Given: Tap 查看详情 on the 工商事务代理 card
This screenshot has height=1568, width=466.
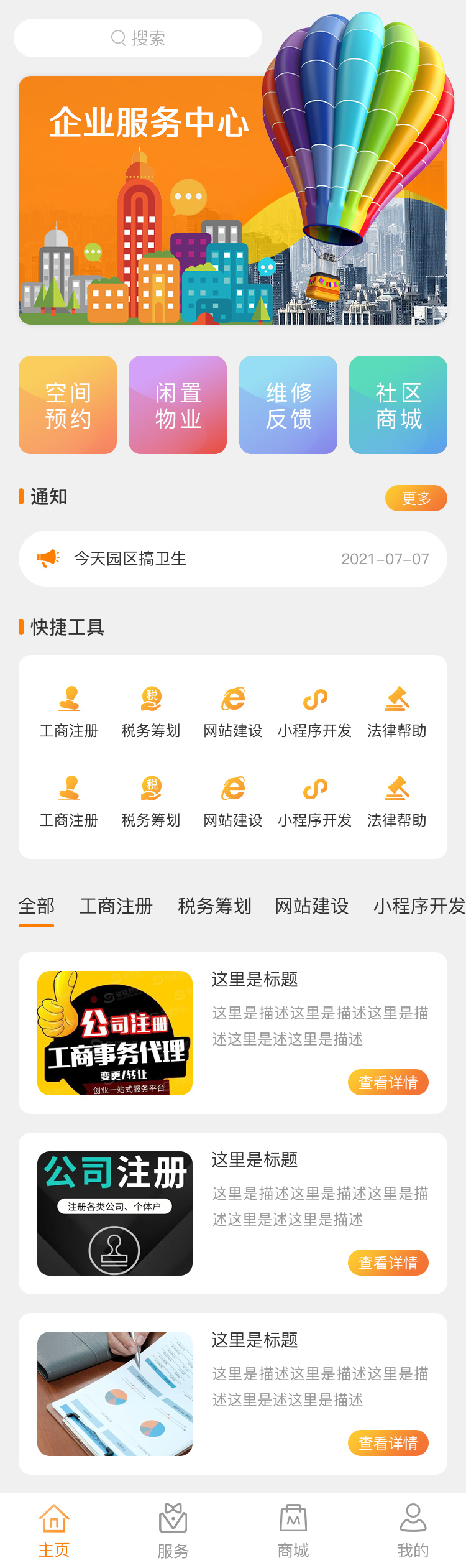Looking at the screenshot, I should 388,1083.
